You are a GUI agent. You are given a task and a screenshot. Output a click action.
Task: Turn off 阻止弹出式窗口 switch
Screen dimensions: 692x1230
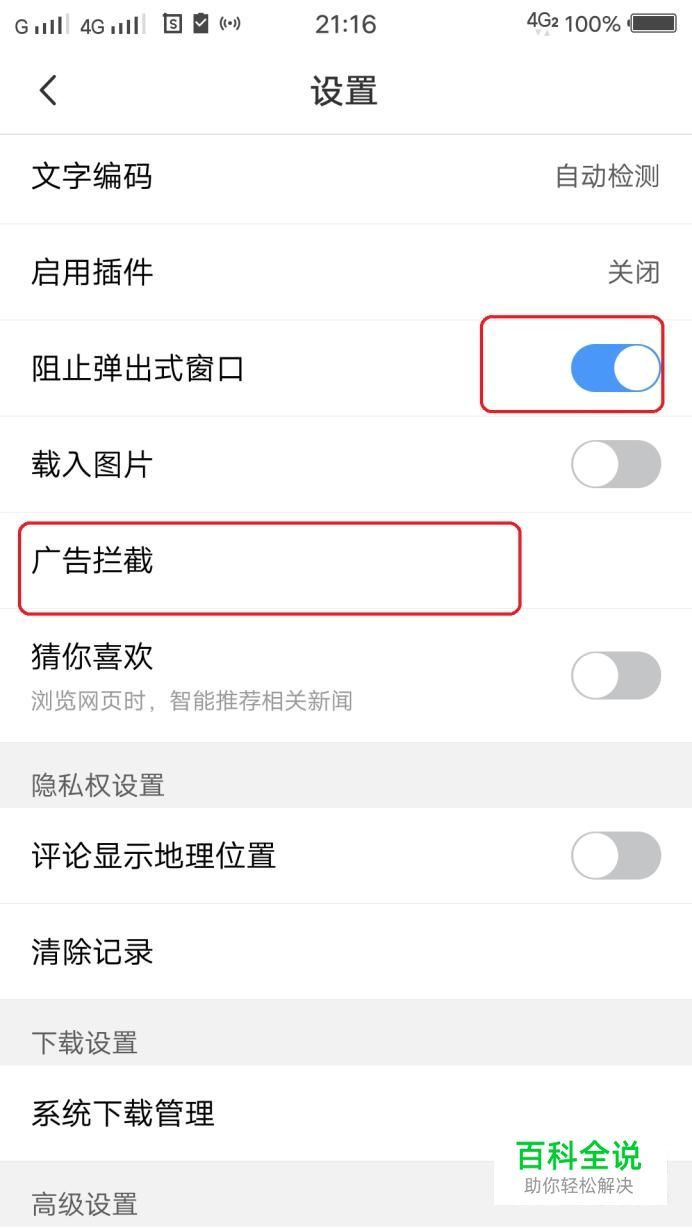point(616,368)
